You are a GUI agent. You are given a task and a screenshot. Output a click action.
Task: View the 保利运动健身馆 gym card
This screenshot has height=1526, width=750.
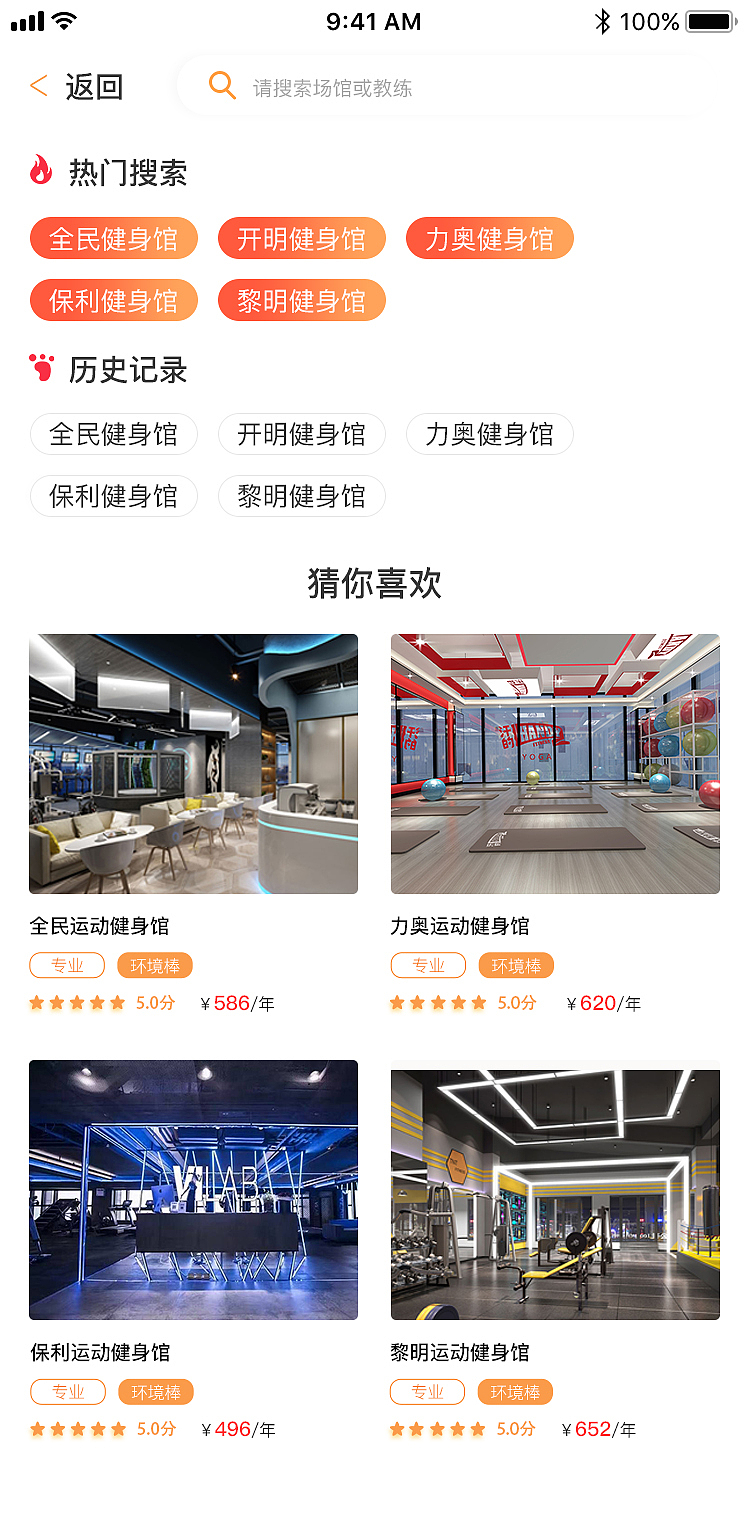tap(193, 1190)
